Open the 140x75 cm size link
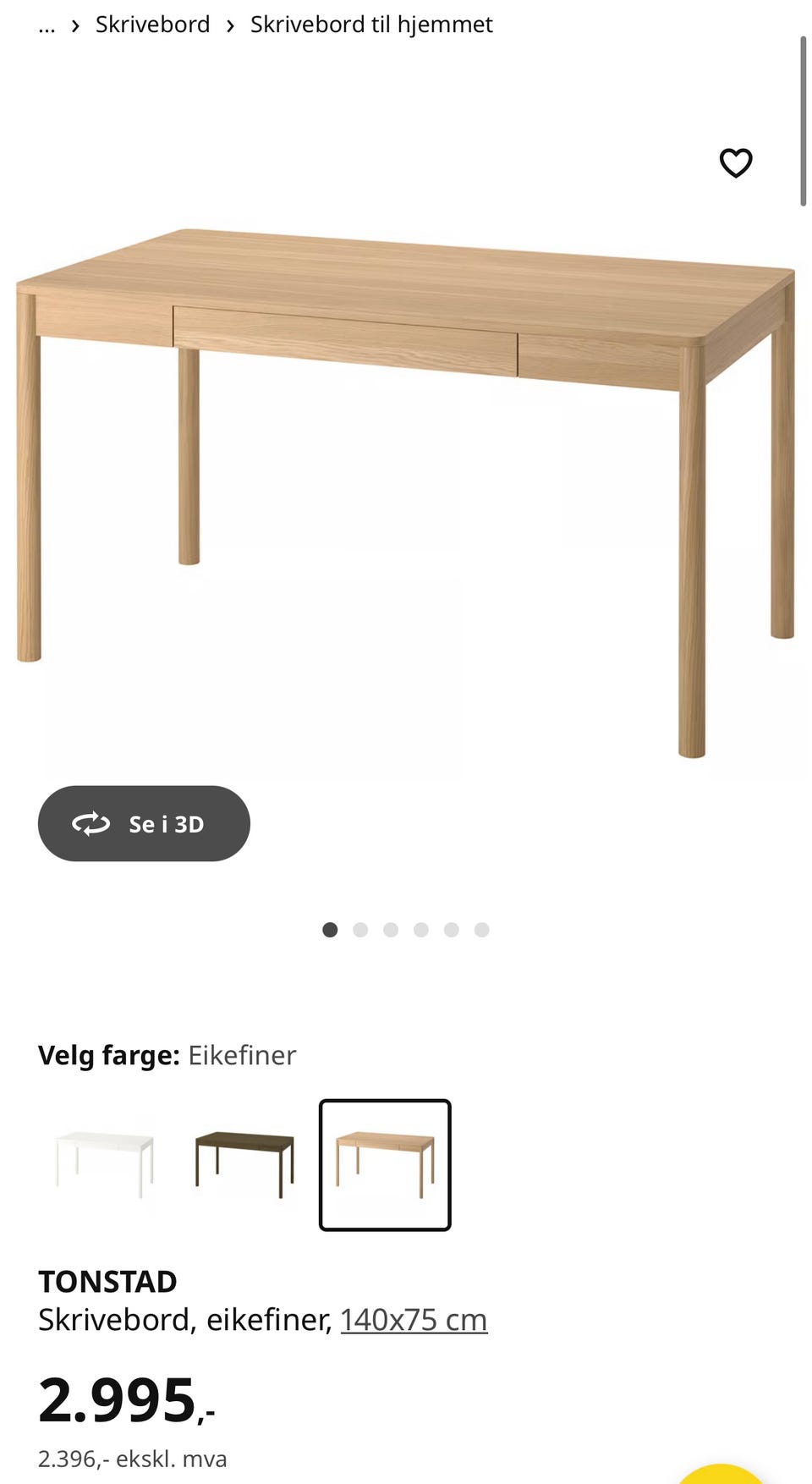 (x=413, y=1320)
